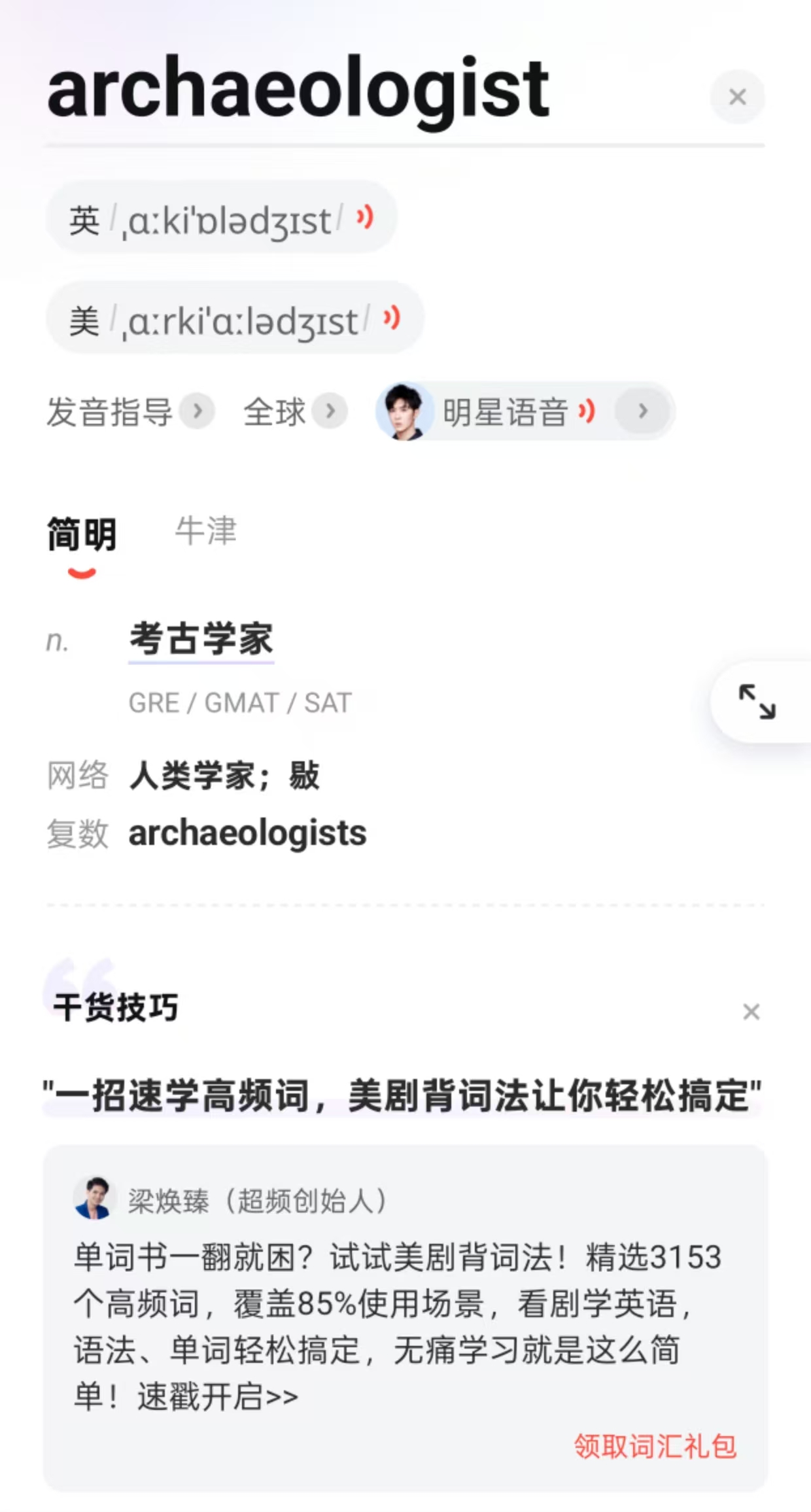Open 全球 global pronunciations
The image size is (811, 1512).
pos(294,411)
